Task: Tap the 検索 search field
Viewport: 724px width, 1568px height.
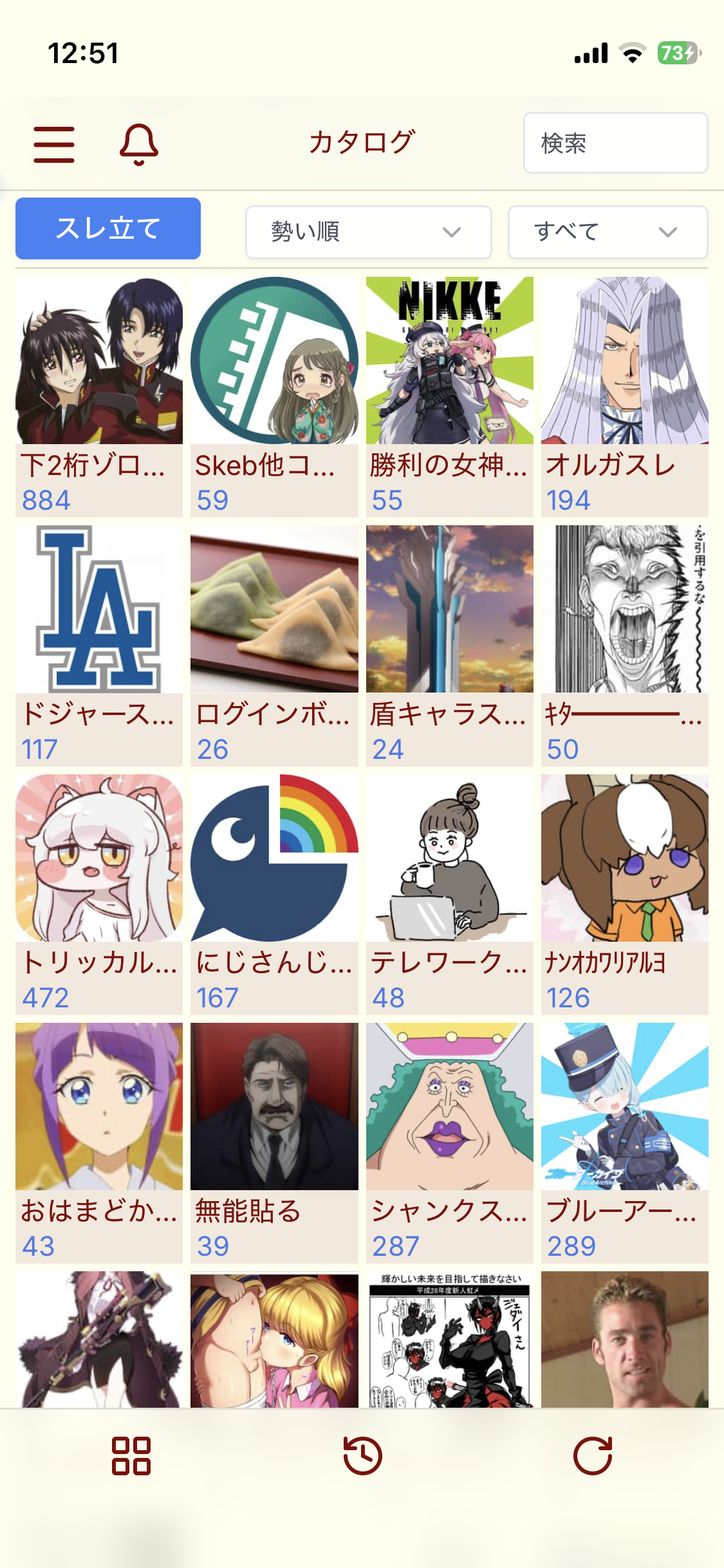Action: pos(615,143)
